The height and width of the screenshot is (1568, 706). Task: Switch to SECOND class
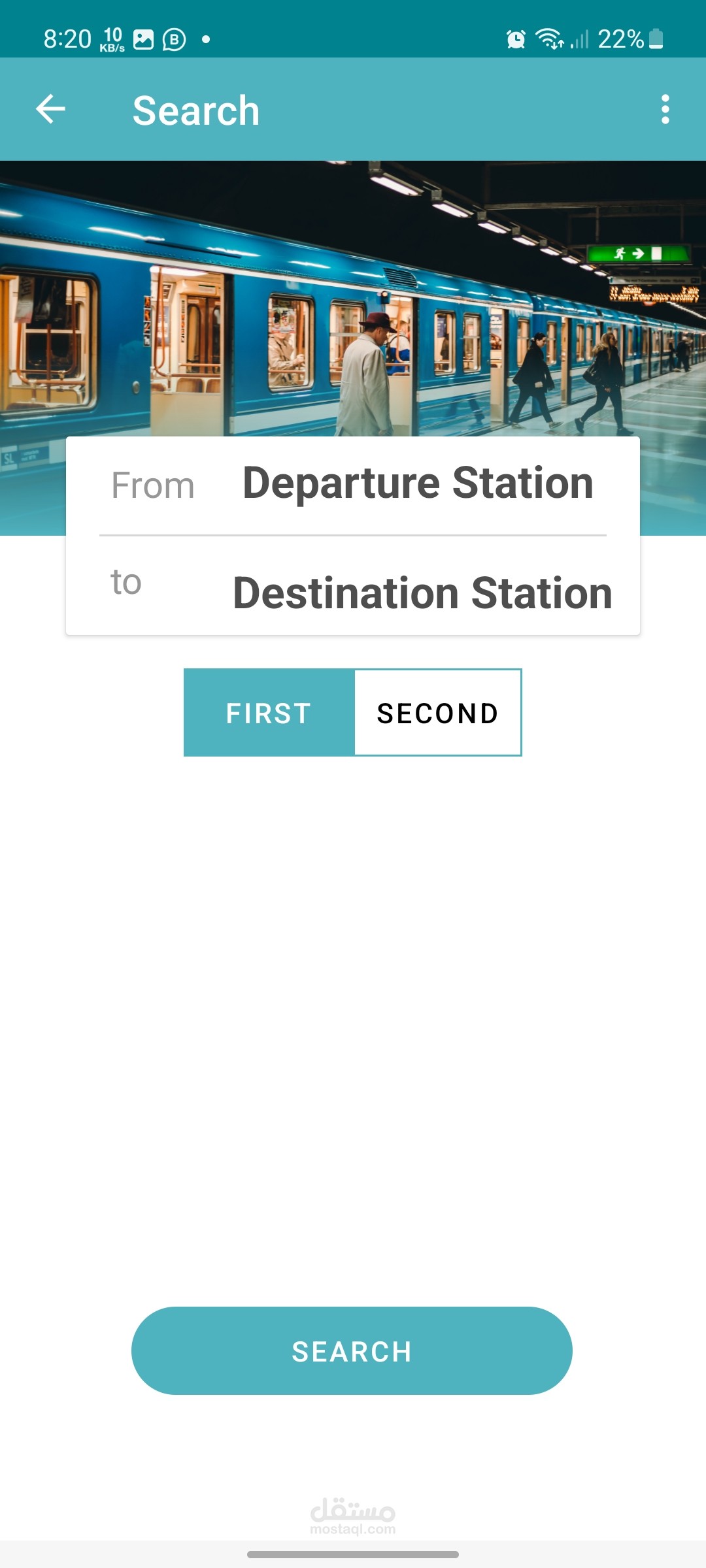[437, 713]
